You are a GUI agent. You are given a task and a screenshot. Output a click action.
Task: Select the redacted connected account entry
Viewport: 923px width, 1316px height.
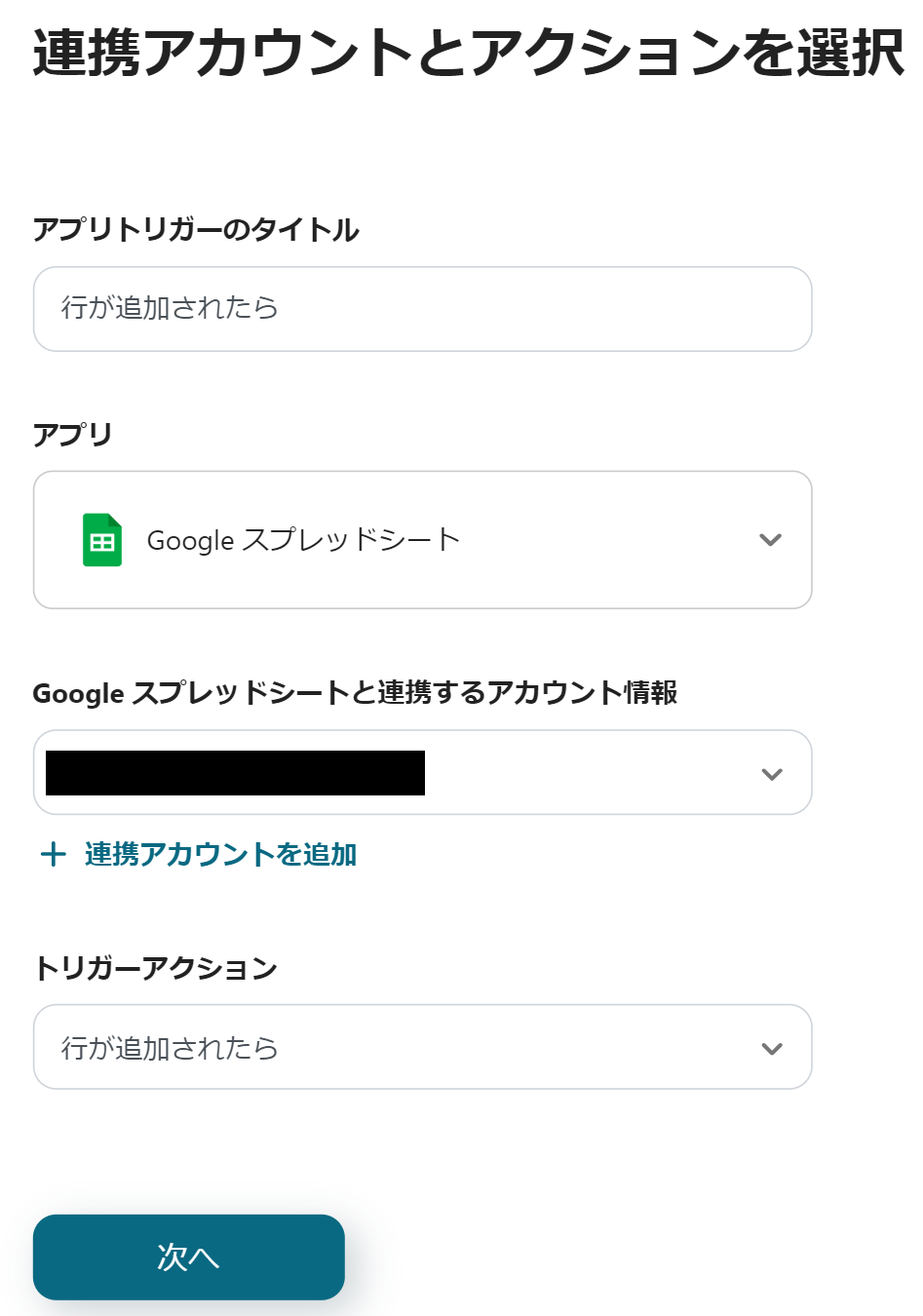pyautogui.click(x=234, y=771)
